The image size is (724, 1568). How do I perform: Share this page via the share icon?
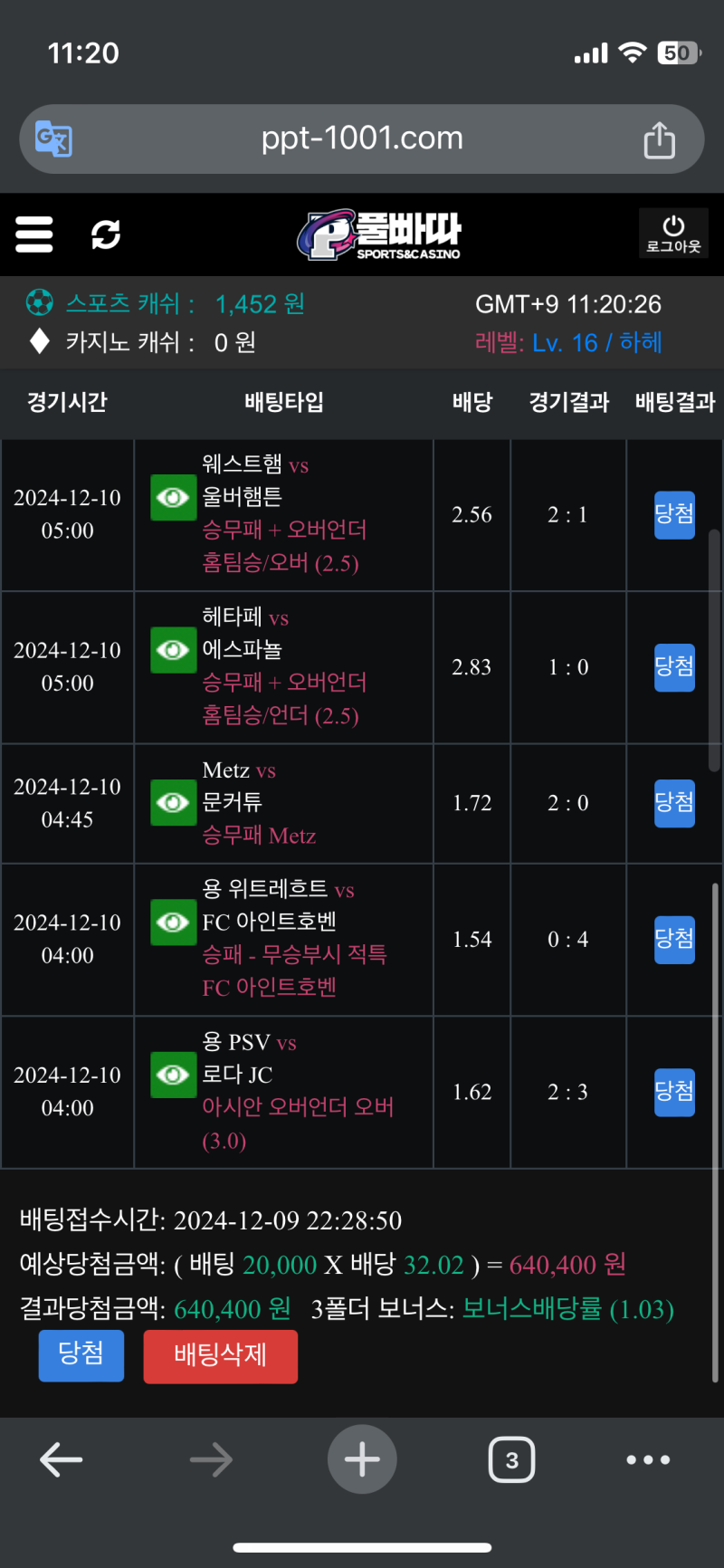click(x=659, y=140)
